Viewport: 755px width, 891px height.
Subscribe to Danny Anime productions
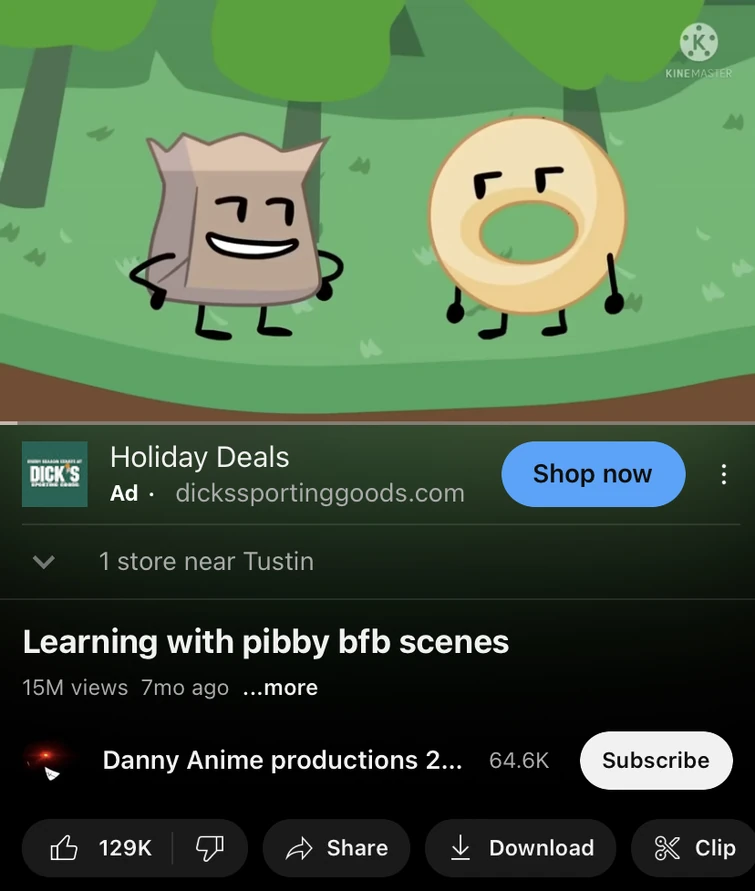coord(656,760)
